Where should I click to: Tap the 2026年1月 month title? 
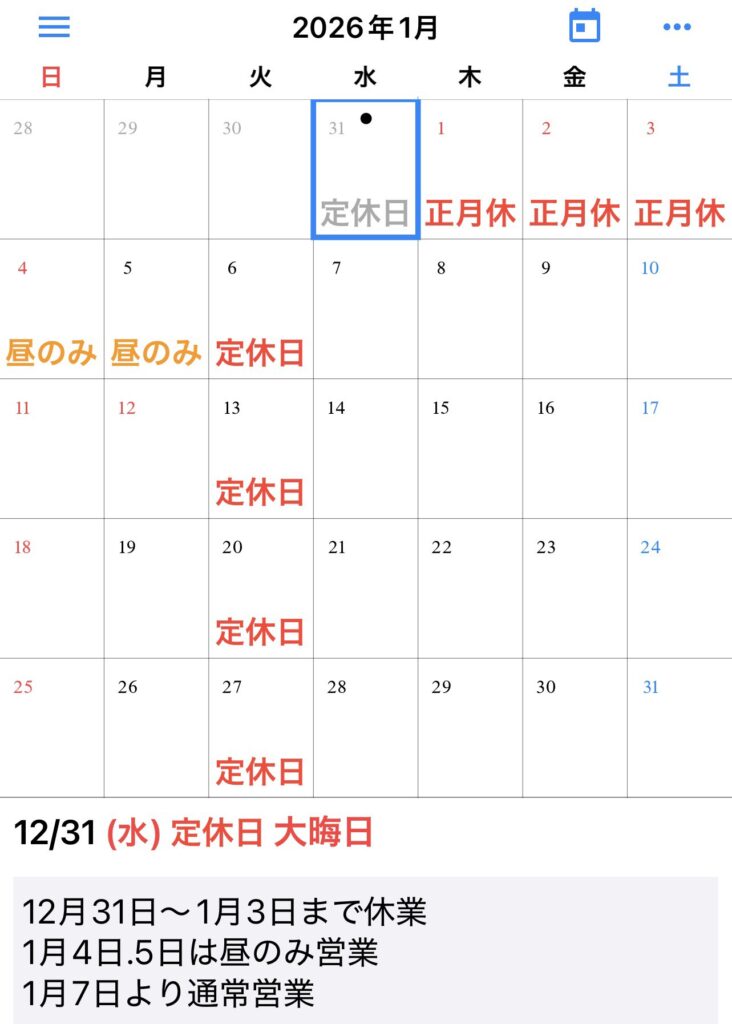point(365,27)
